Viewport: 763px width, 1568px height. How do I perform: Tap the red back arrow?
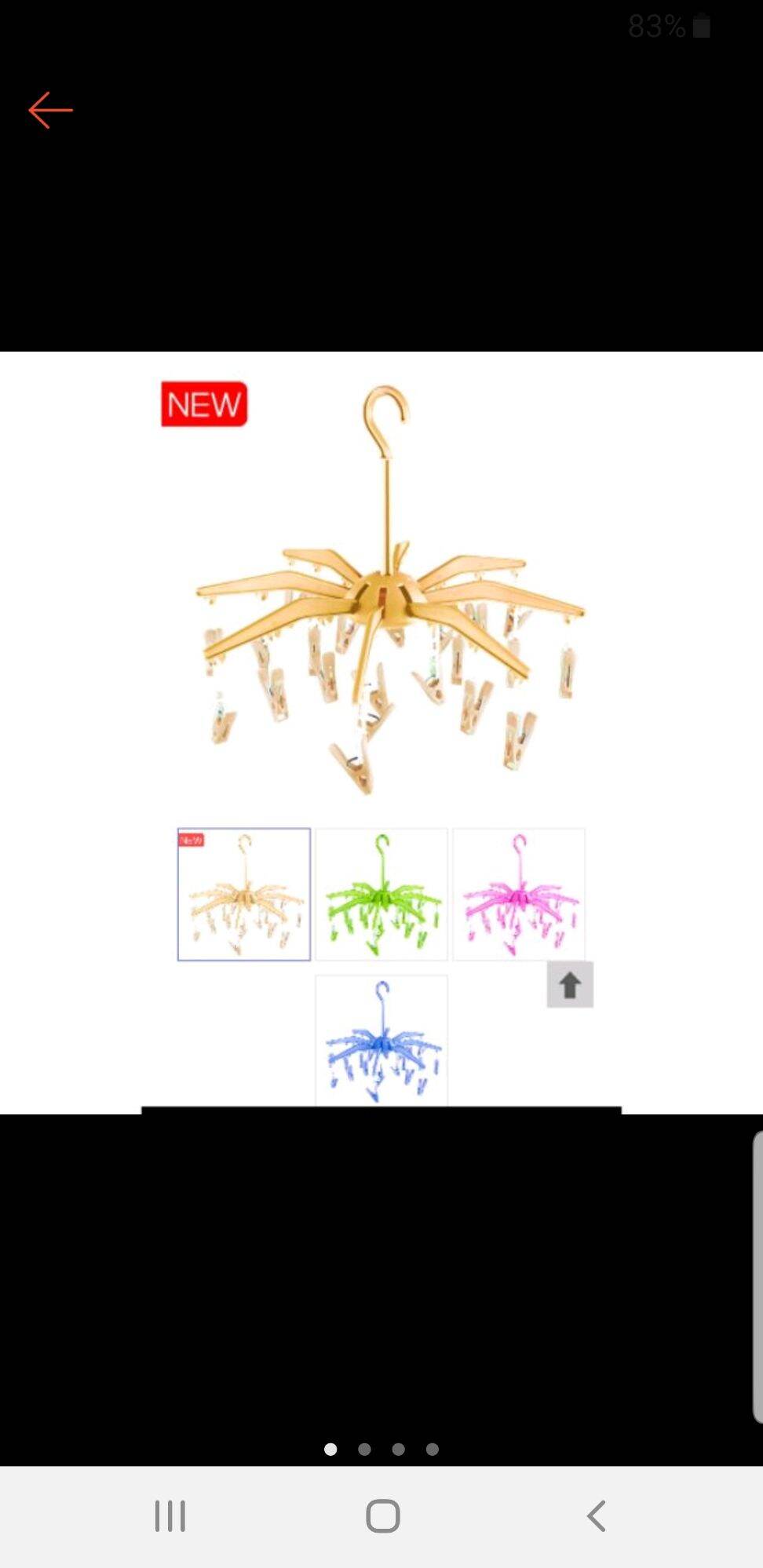click(50, 110)
